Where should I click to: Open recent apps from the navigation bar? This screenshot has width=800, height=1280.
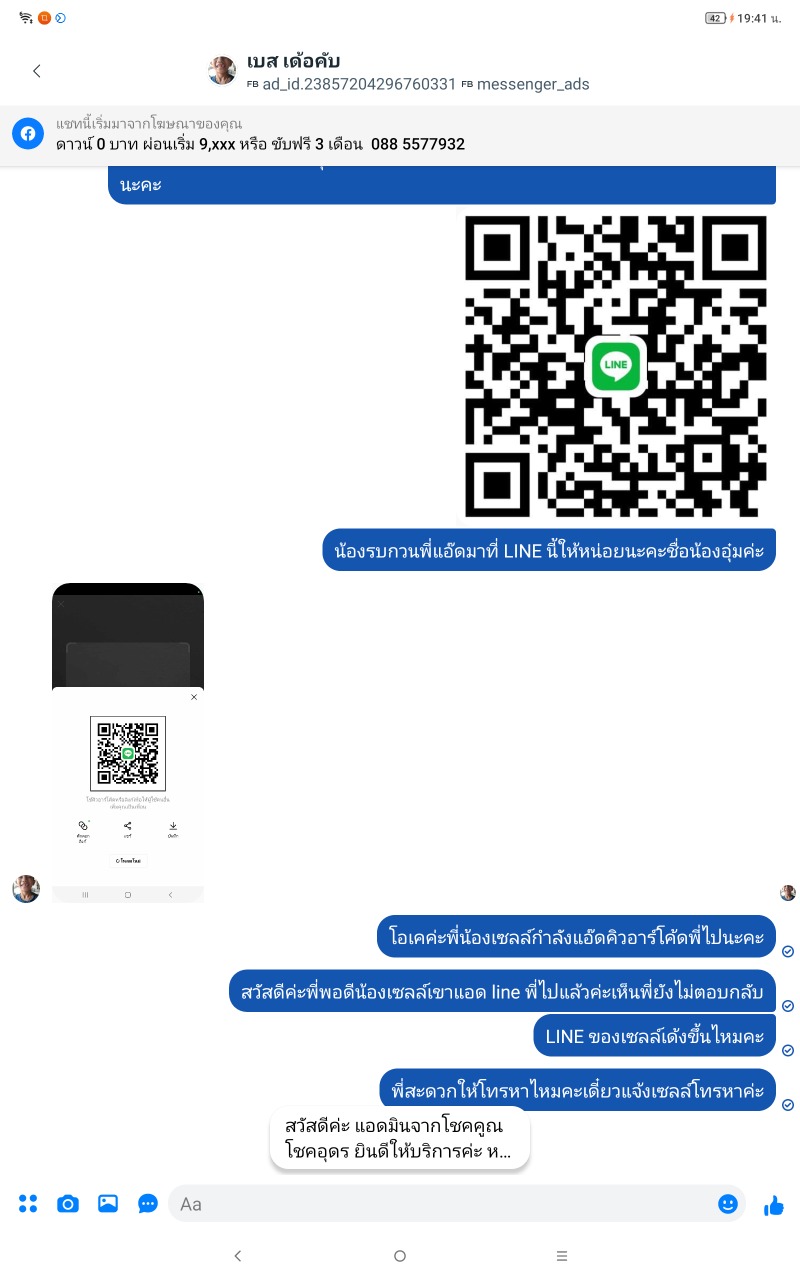[x=562, y=1256]
